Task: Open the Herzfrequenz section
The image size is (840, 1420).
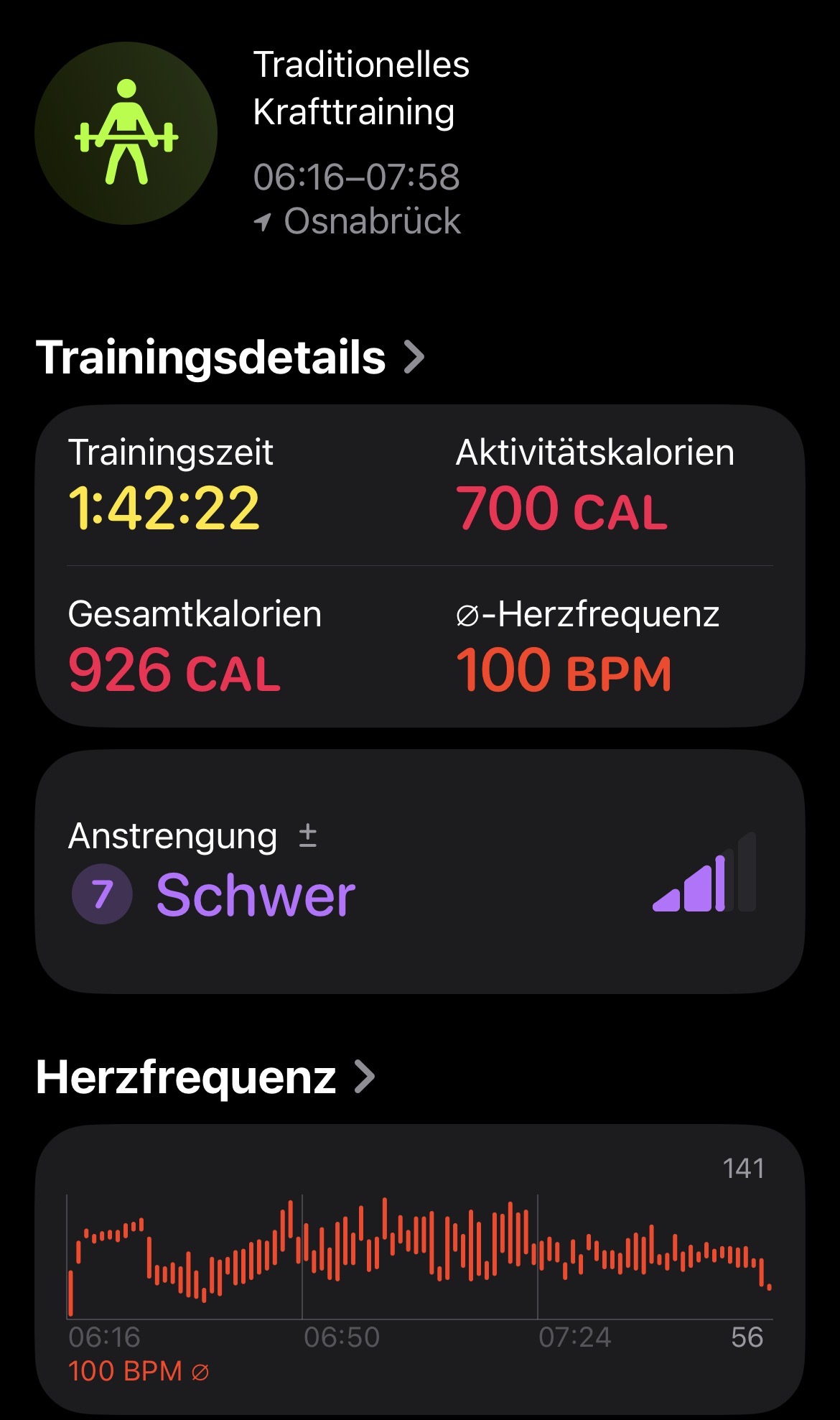Action: [x=205, y=1077]
